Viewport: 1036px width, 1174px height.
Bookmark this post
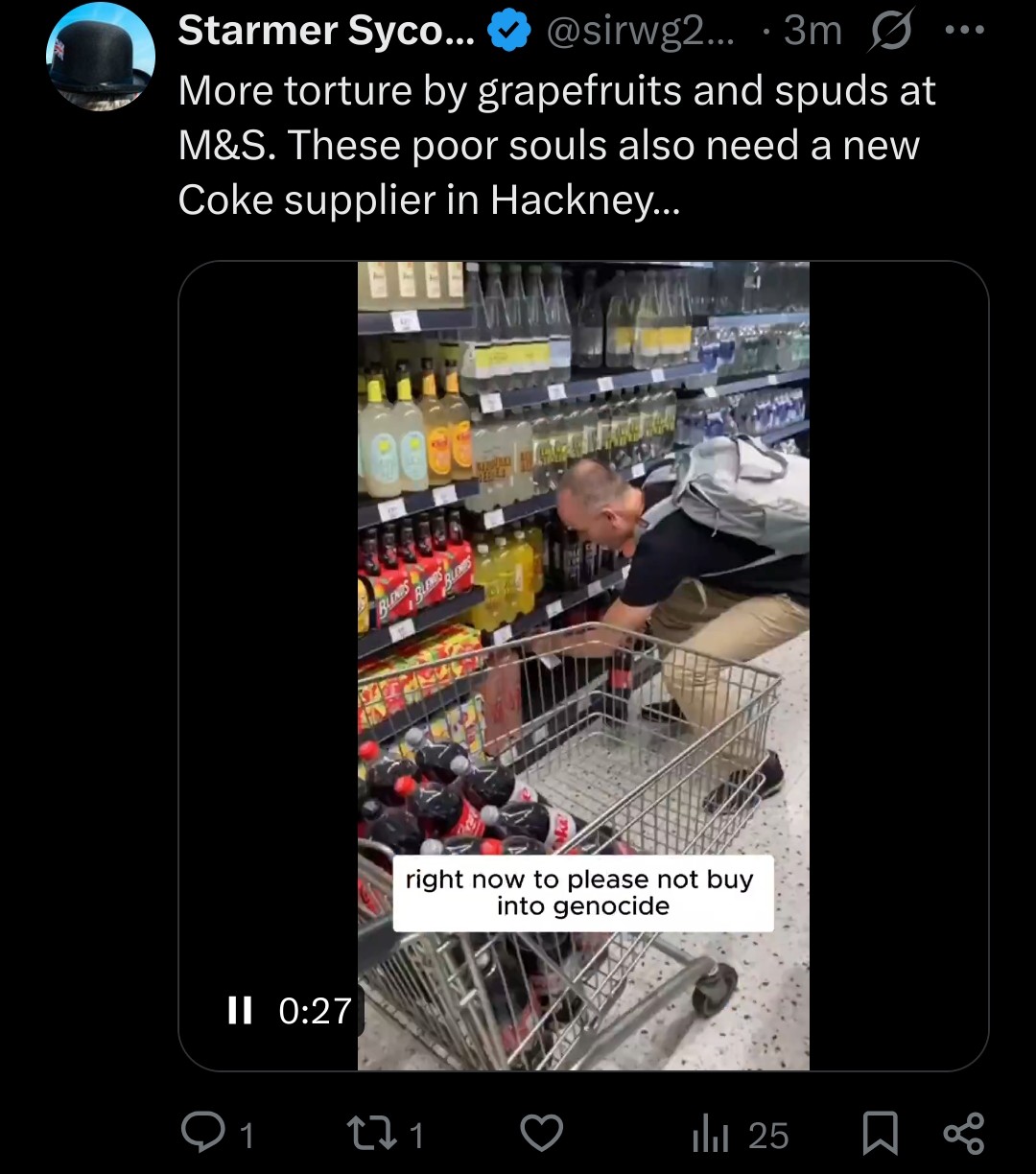(880, 1135)
